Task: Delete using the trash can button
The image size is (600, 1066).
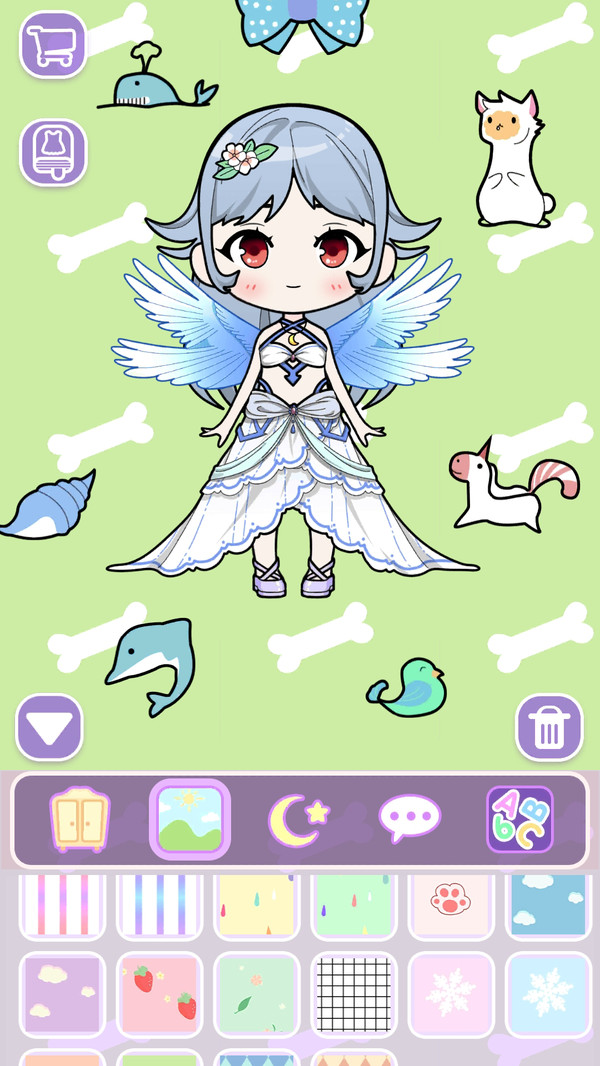Action: point(549,728)
